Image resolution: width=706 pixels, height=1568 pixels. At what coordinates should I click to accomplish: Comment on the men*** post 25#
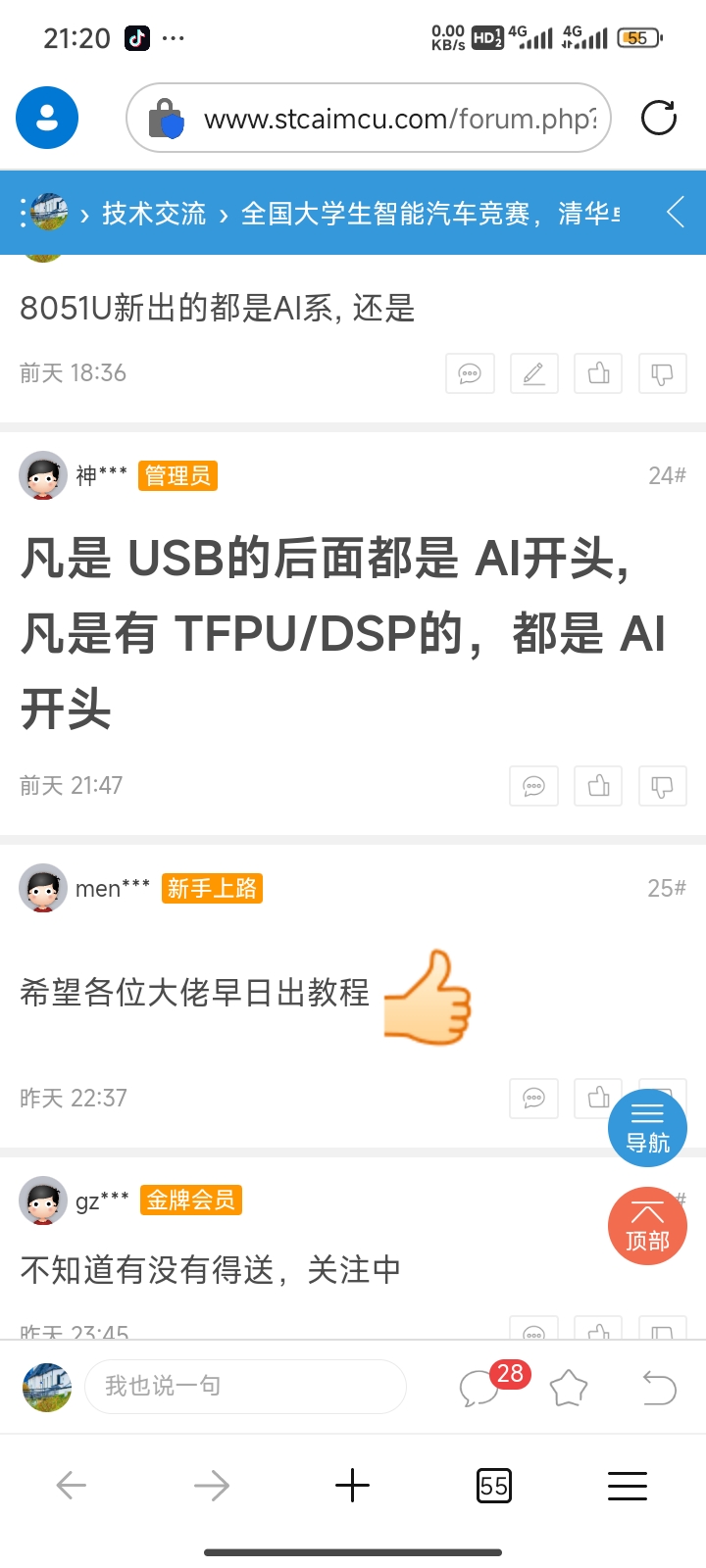(x=533, y=1099)
